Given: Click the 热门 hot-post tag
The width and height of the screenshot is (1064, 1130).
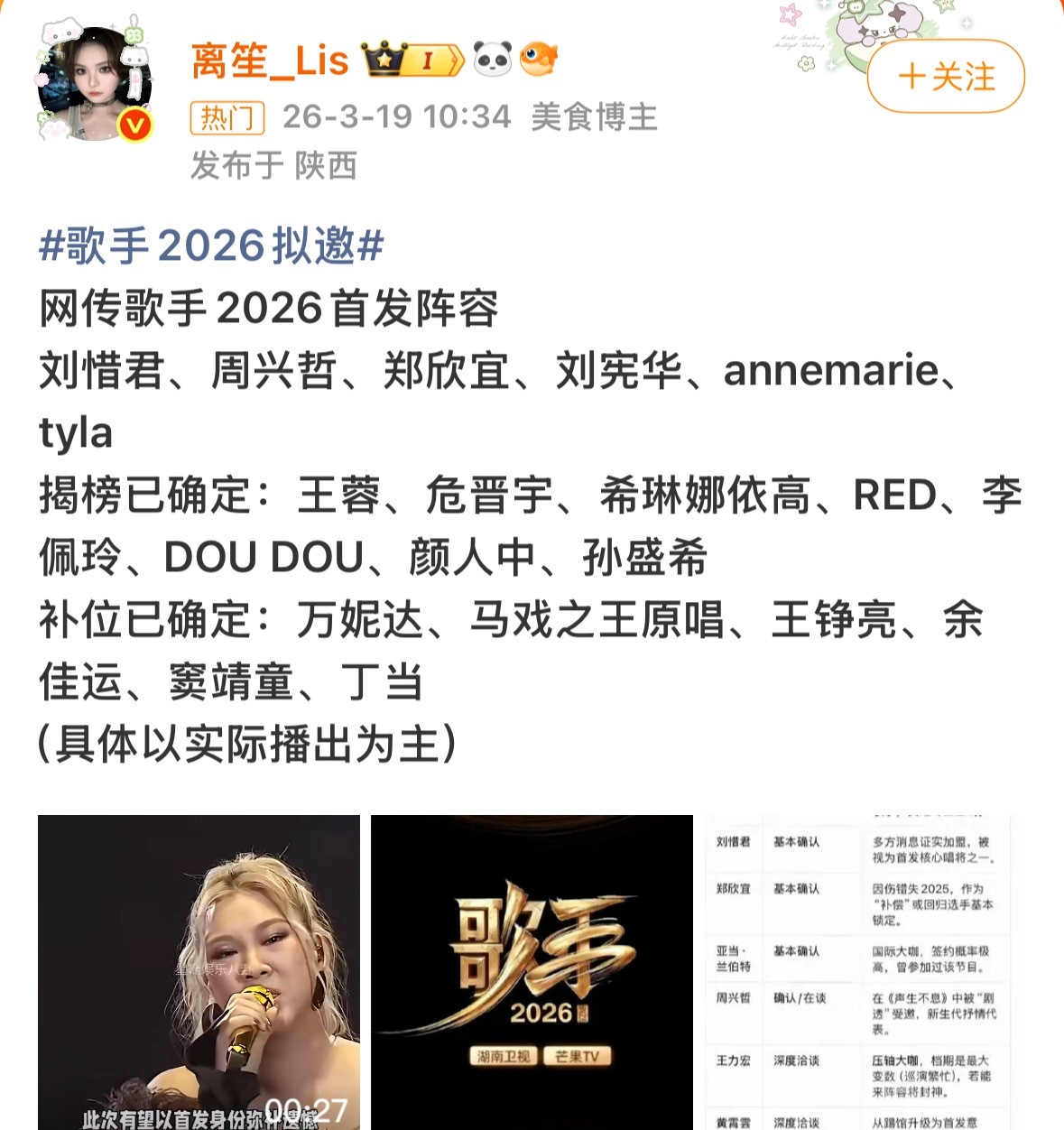Looking at the screenshot, I should pyautogui.click(x=227, y=117).
